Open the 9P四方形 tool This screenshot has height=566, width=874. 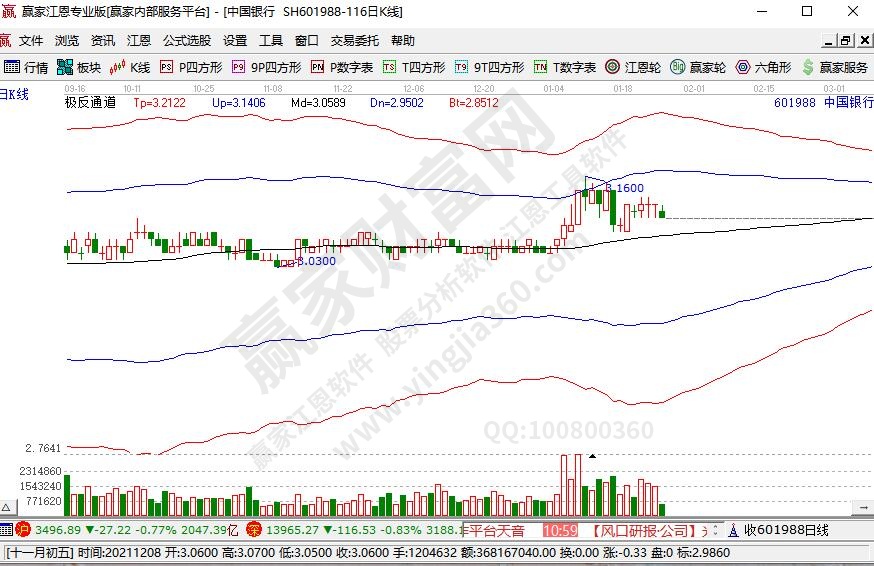(x=266, y=67)
